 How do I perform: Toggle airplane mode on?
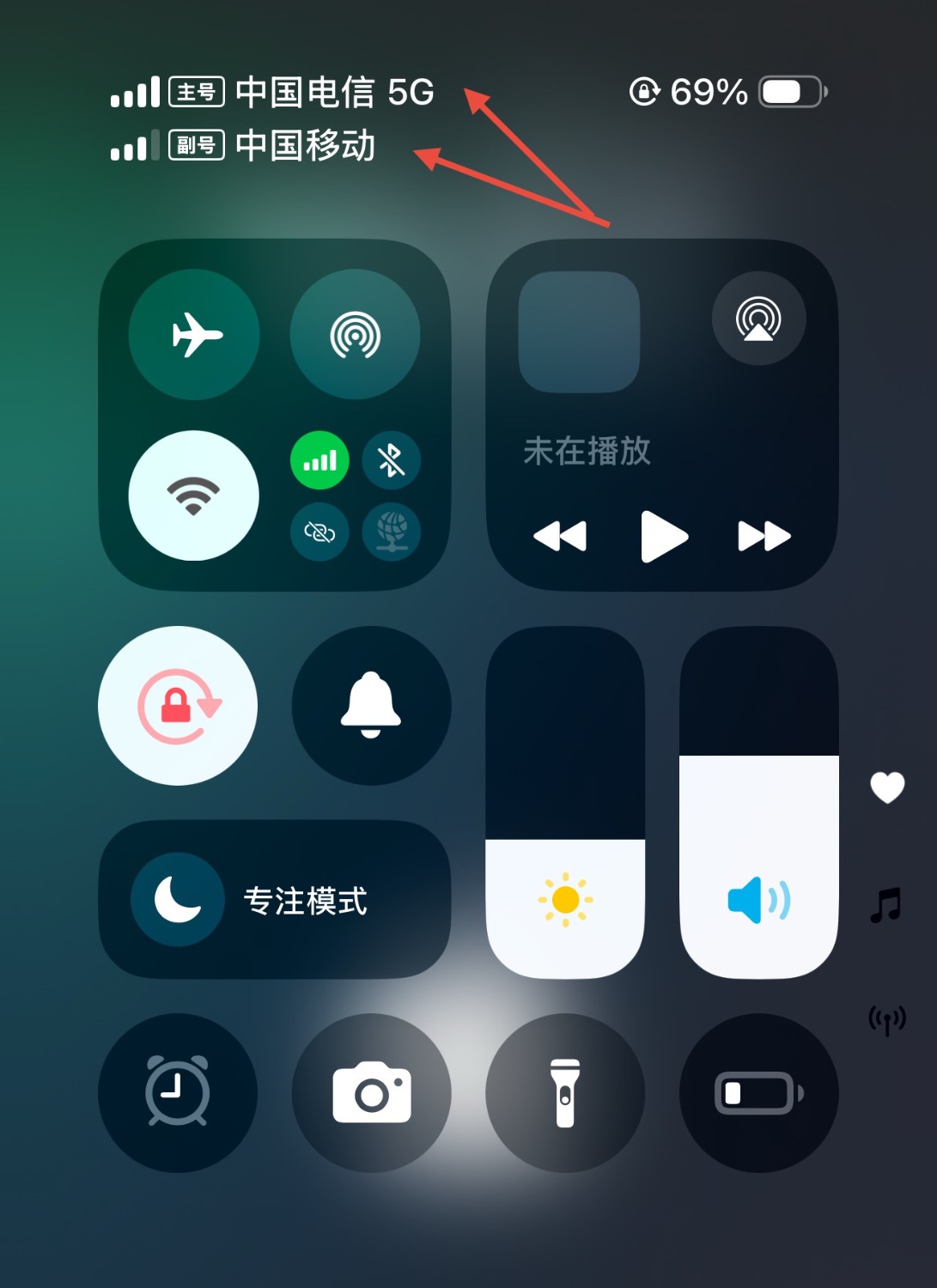pos(195,334)
